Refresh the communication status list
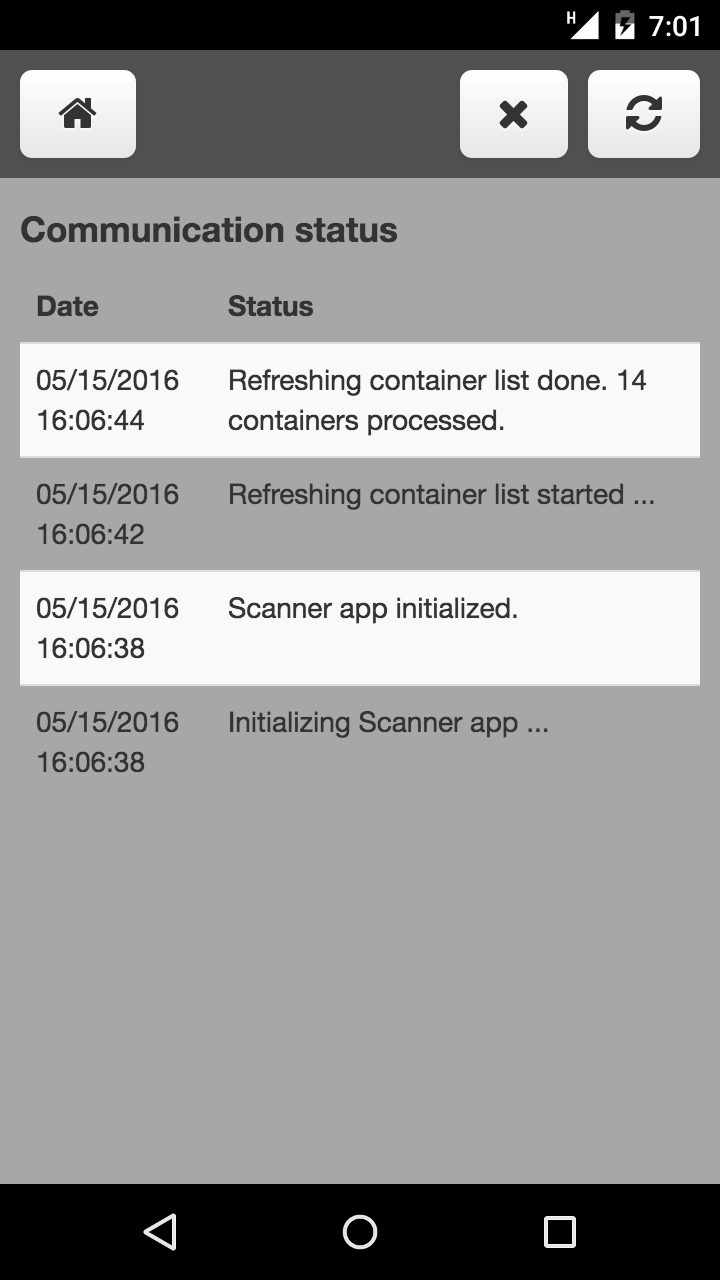Screen dimensions: 720x1280 pyautogui.click(x=643, y=114)
